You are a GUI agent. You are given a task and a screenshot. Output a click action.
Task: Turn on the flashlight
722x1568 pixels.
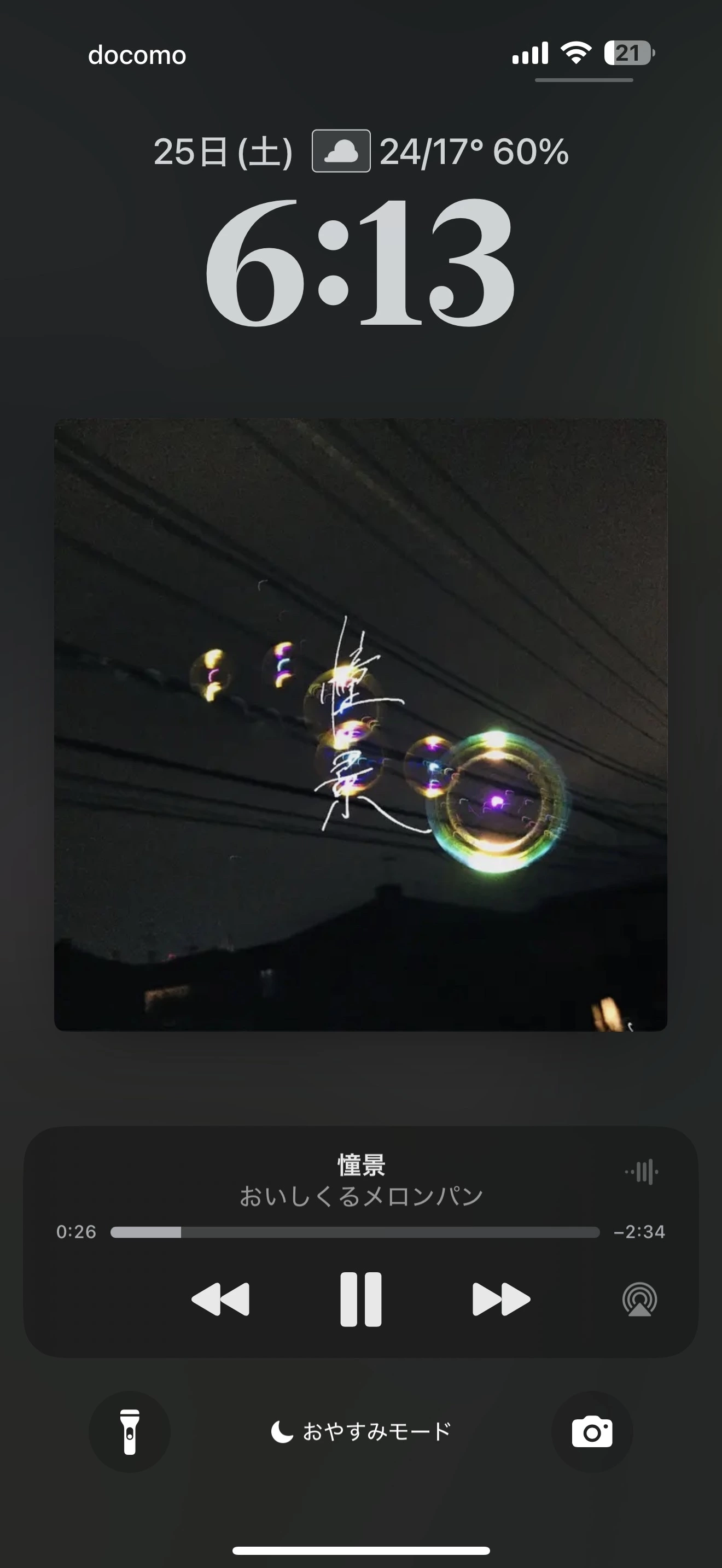tap(129, 1431)
